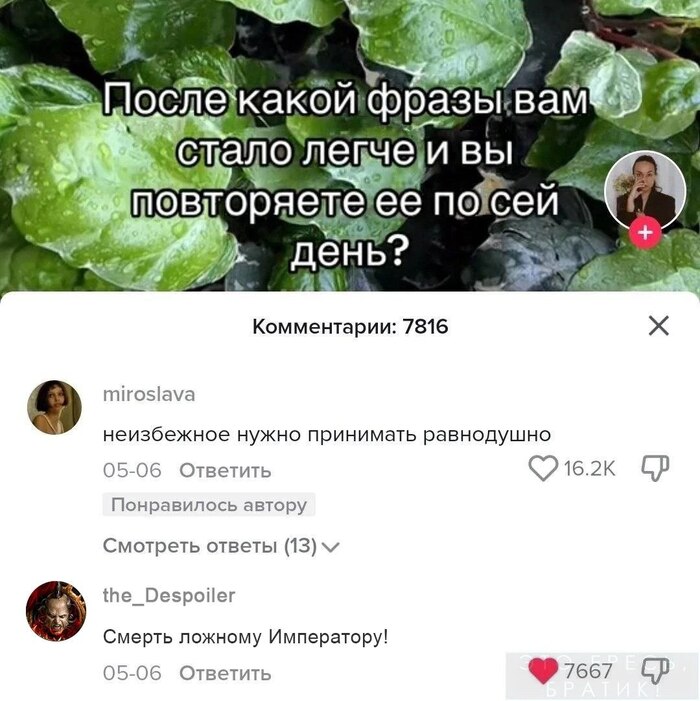Viewport: 700px width, 701px height.
Task: Dislike miroslava's comment
Action: coord(654,469)
